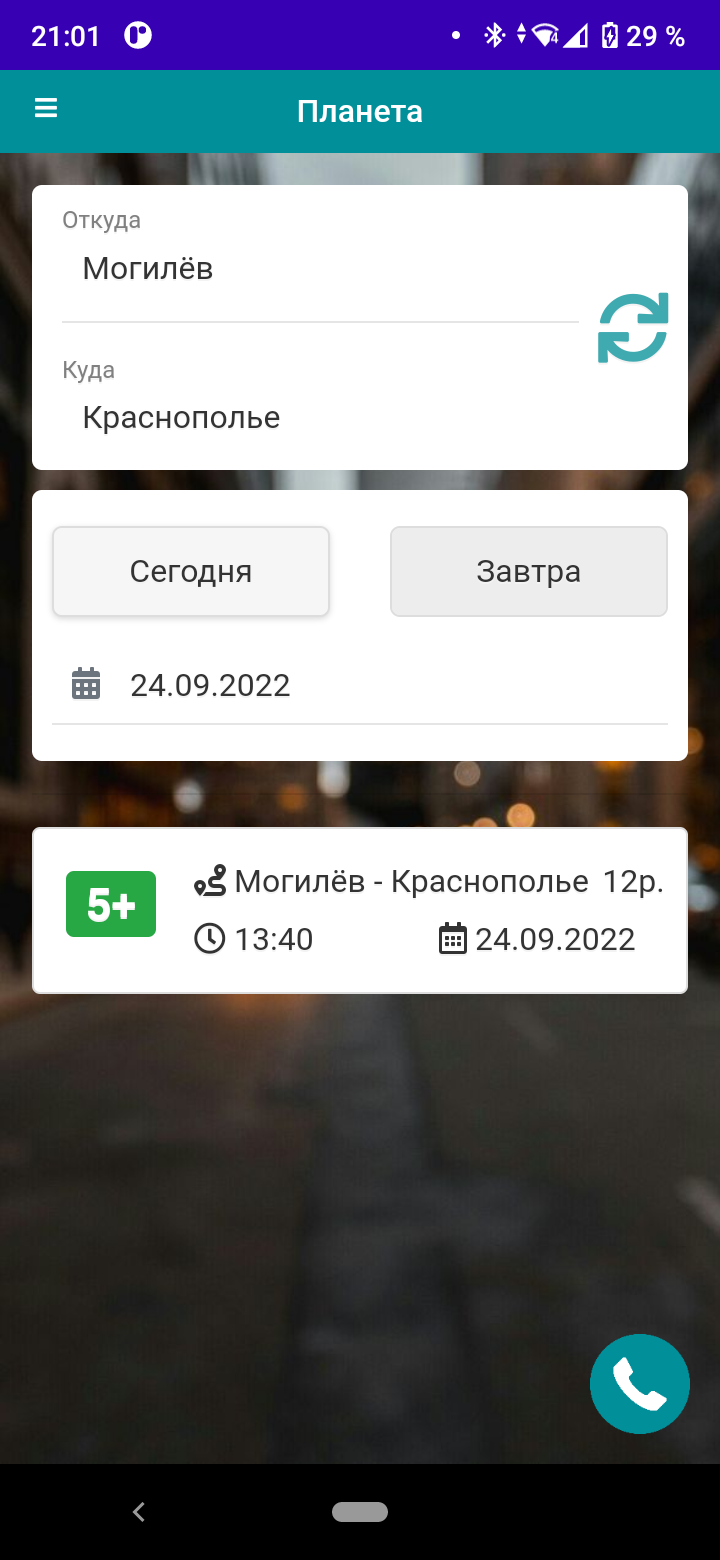Open the date picker showing 24.09.2022

coord(360,685)
